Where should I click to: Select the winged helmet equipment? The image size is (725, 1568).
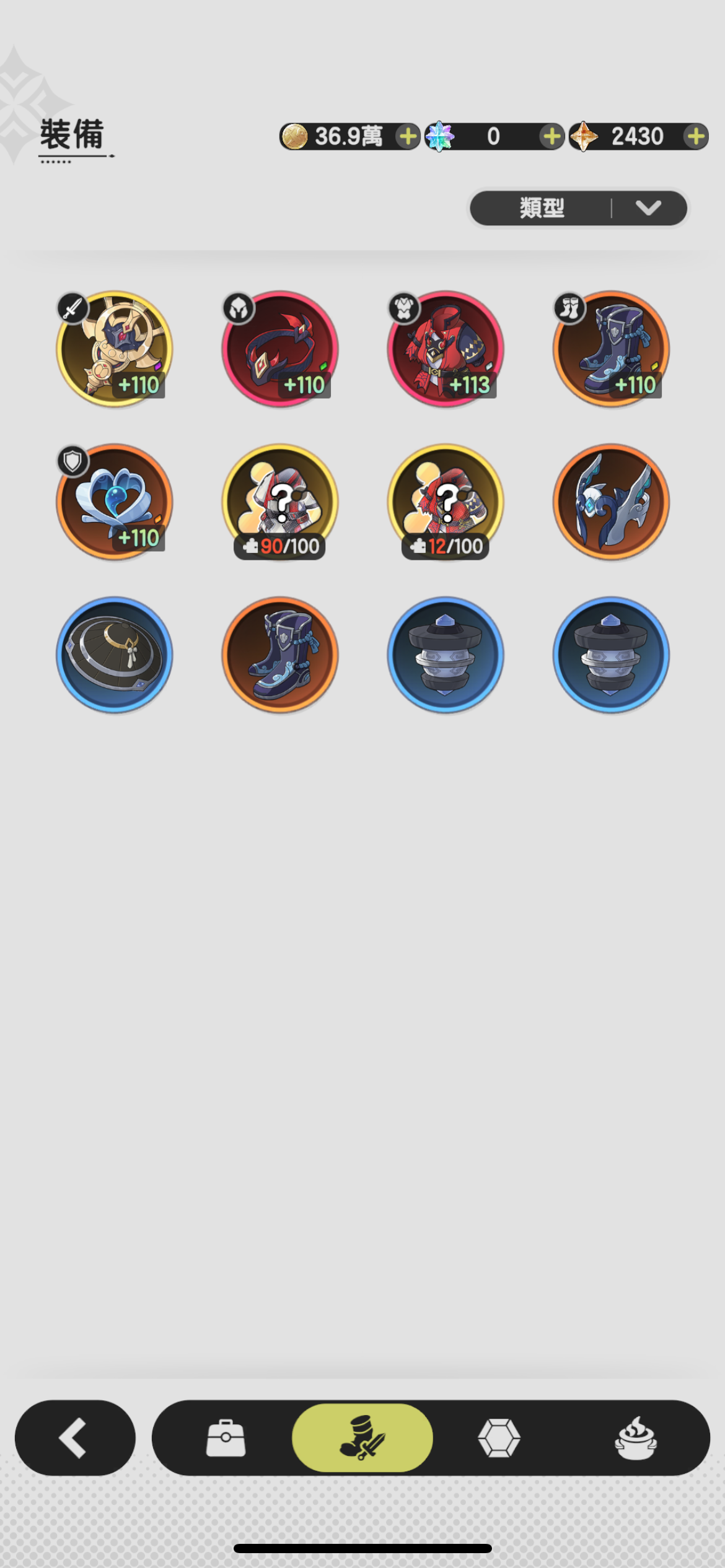click(611, 502)
